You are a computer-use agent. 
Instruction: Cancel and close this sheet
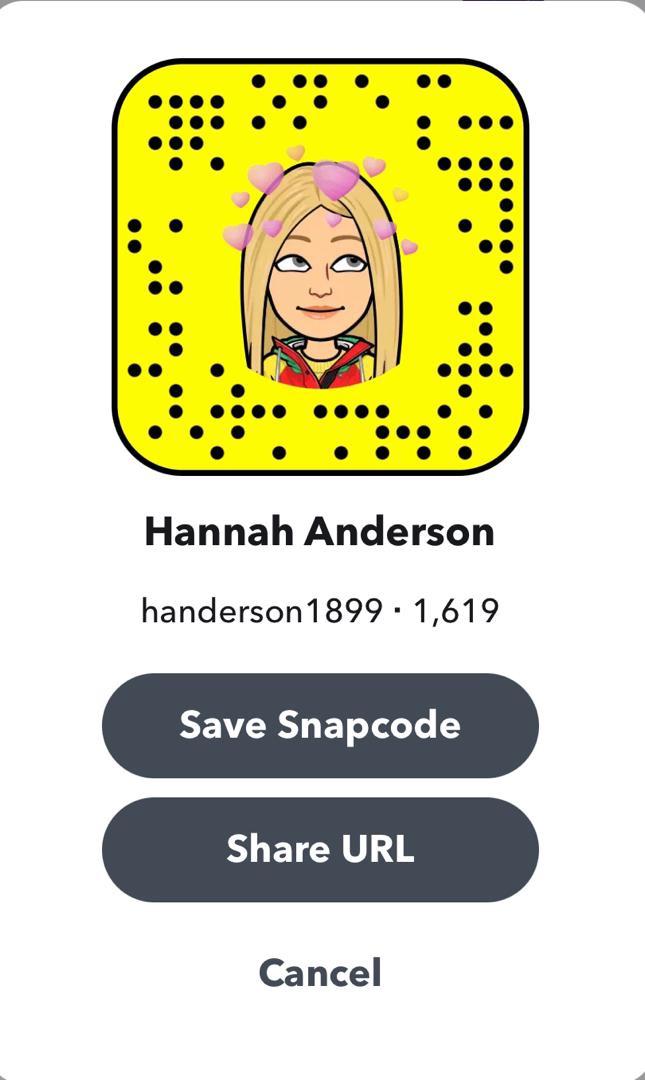(x=320, y=972)
